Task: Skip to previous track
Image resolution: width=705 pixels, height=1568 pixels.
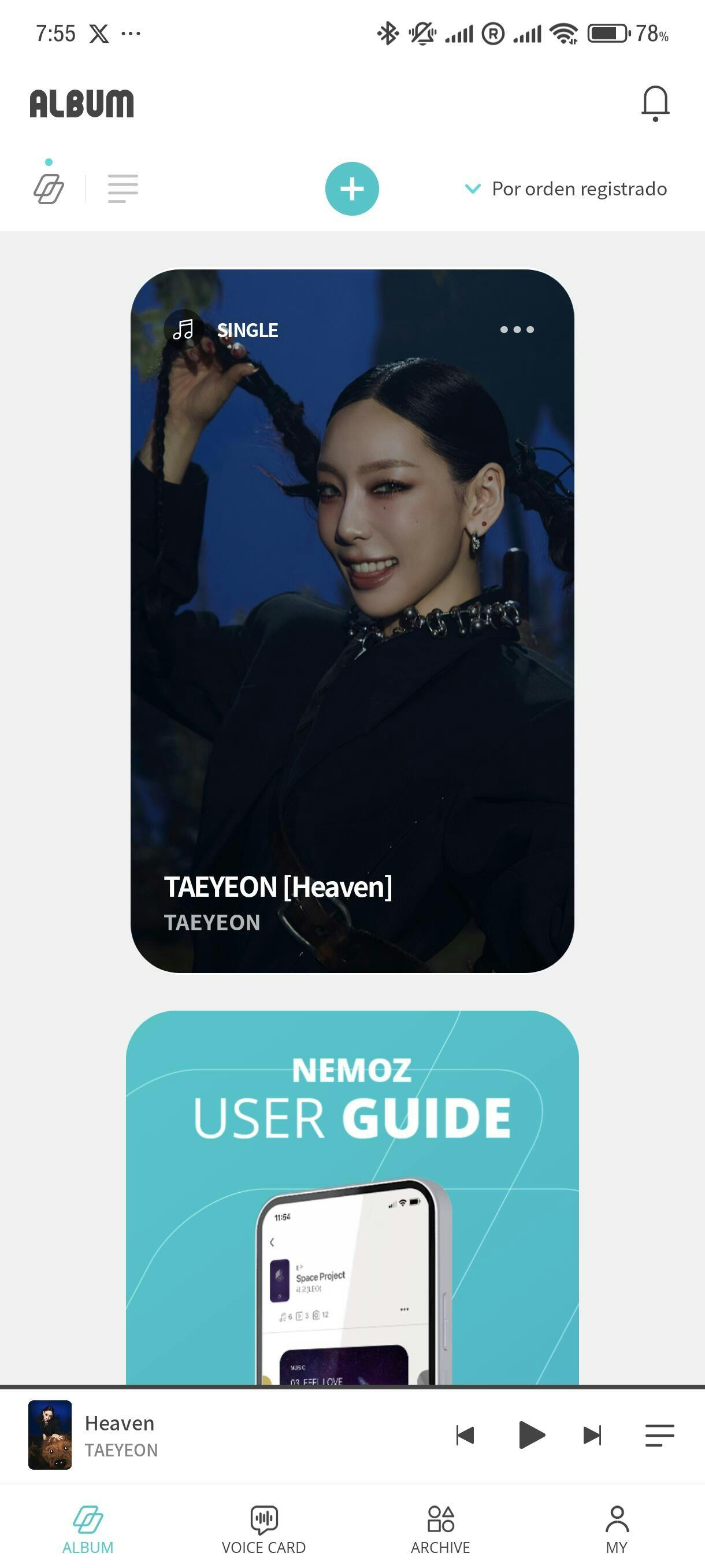Action: click(465, 1434)
